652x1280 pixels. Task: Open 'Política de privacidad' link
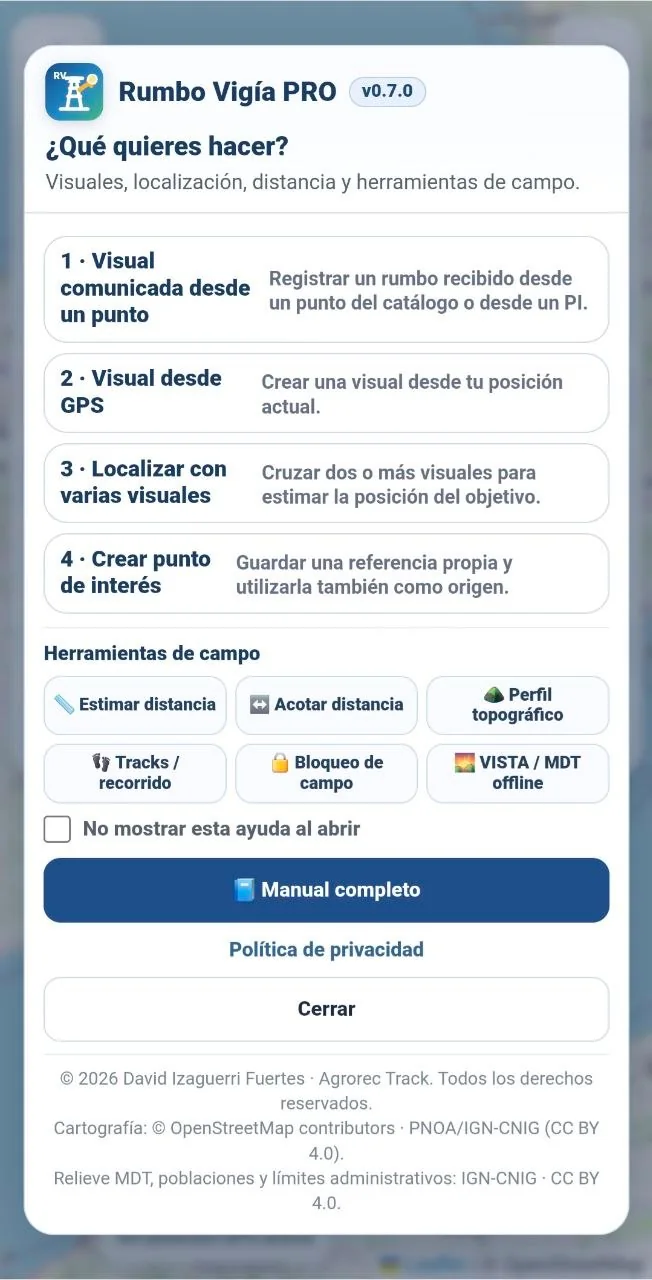tap(326, 949)
